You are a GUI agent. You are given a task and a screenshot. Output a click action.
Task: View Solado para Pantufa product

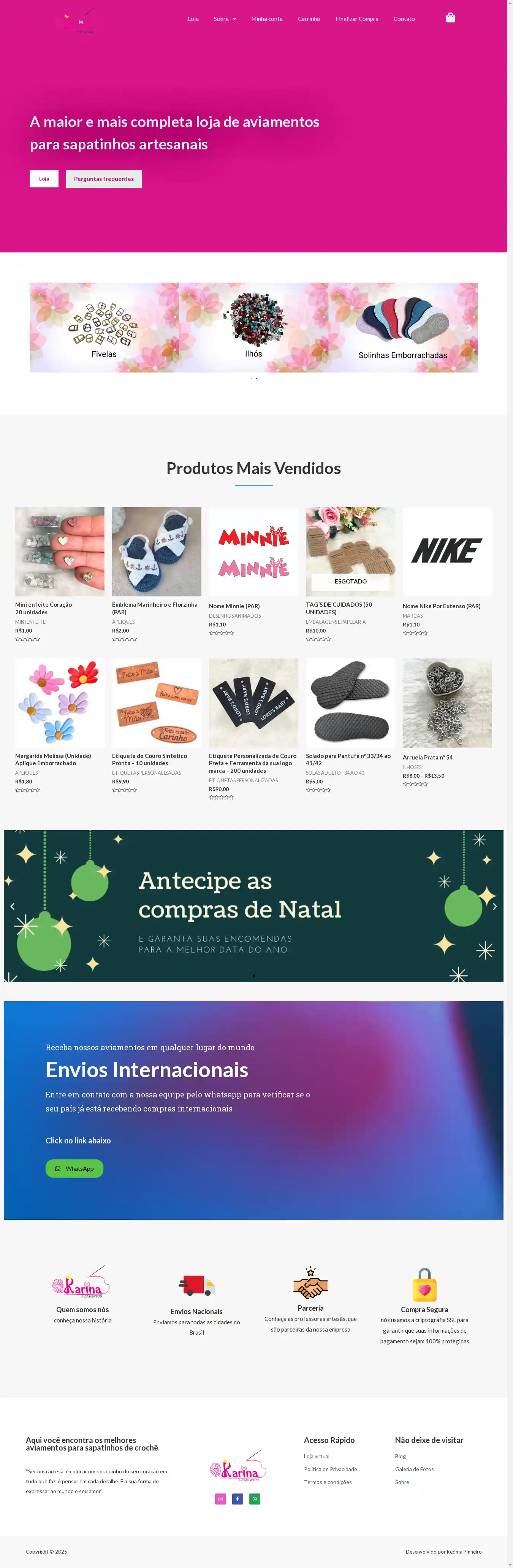(x=350, y=703)
